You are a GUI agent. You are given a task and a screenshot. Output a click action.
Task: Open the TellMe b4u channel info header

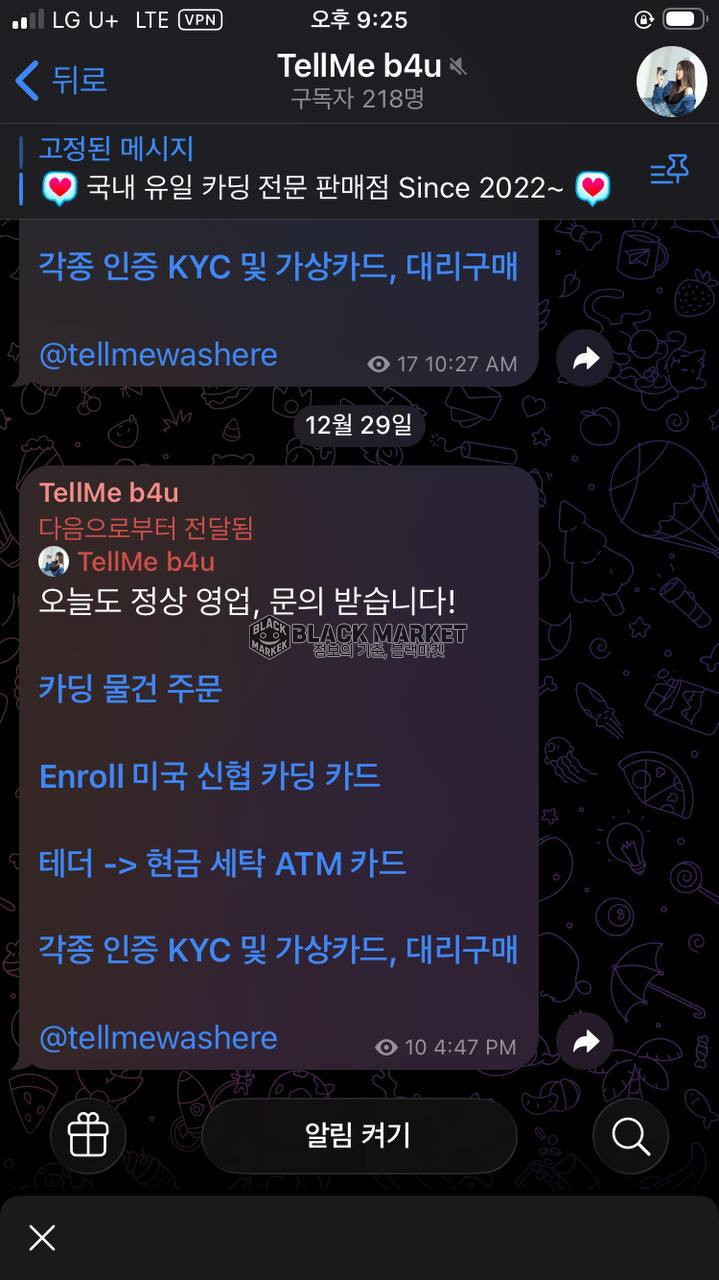tap(358, 80)
